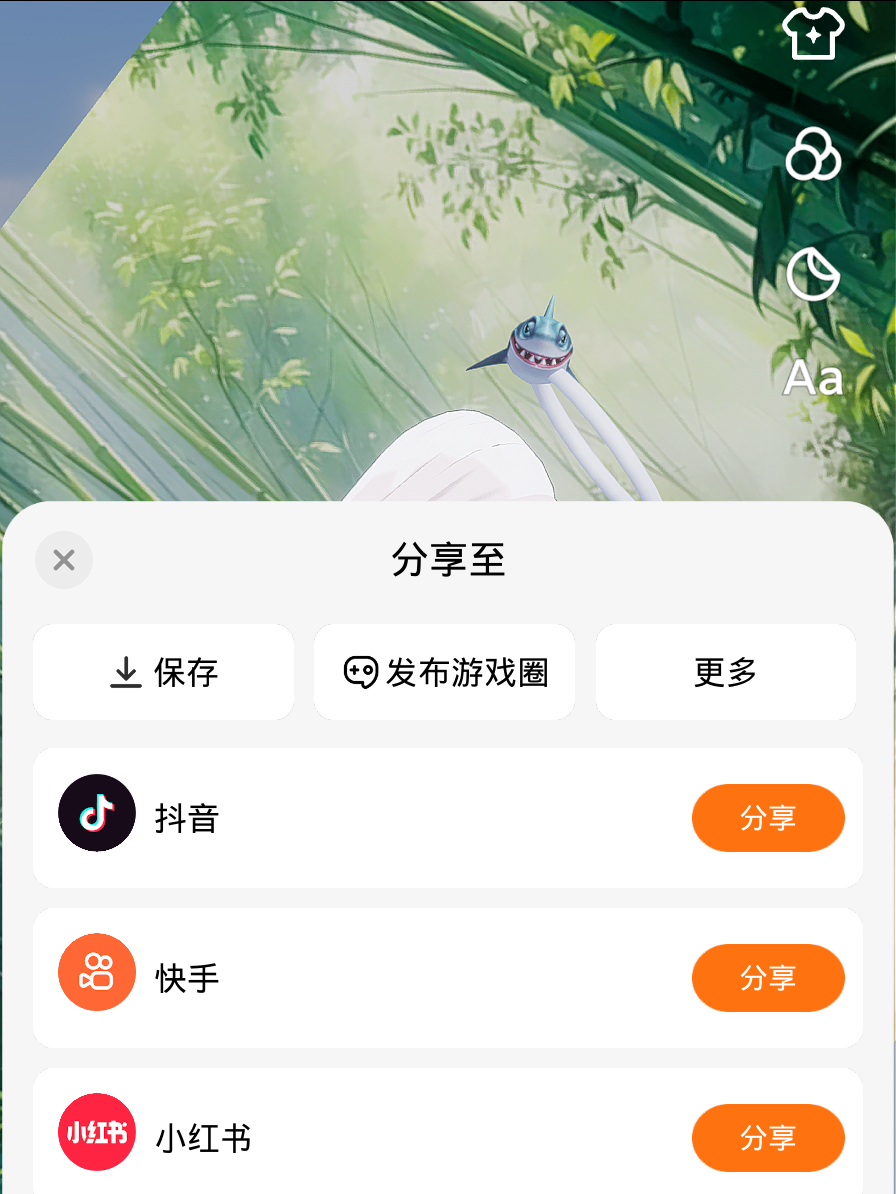
Task: Share to 小红书
Action: [767, 1138]
